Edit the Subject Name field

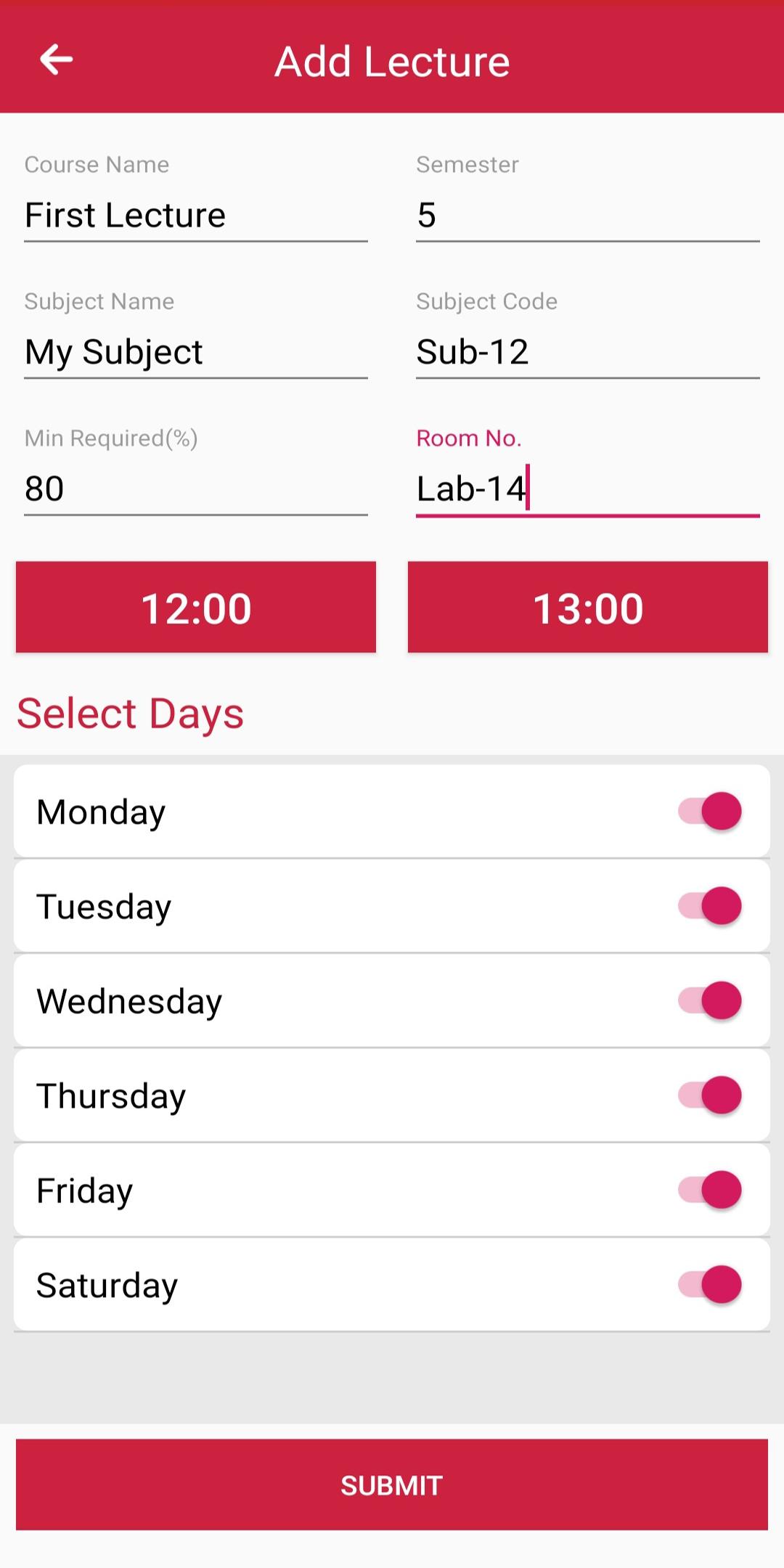coord(196,352)
